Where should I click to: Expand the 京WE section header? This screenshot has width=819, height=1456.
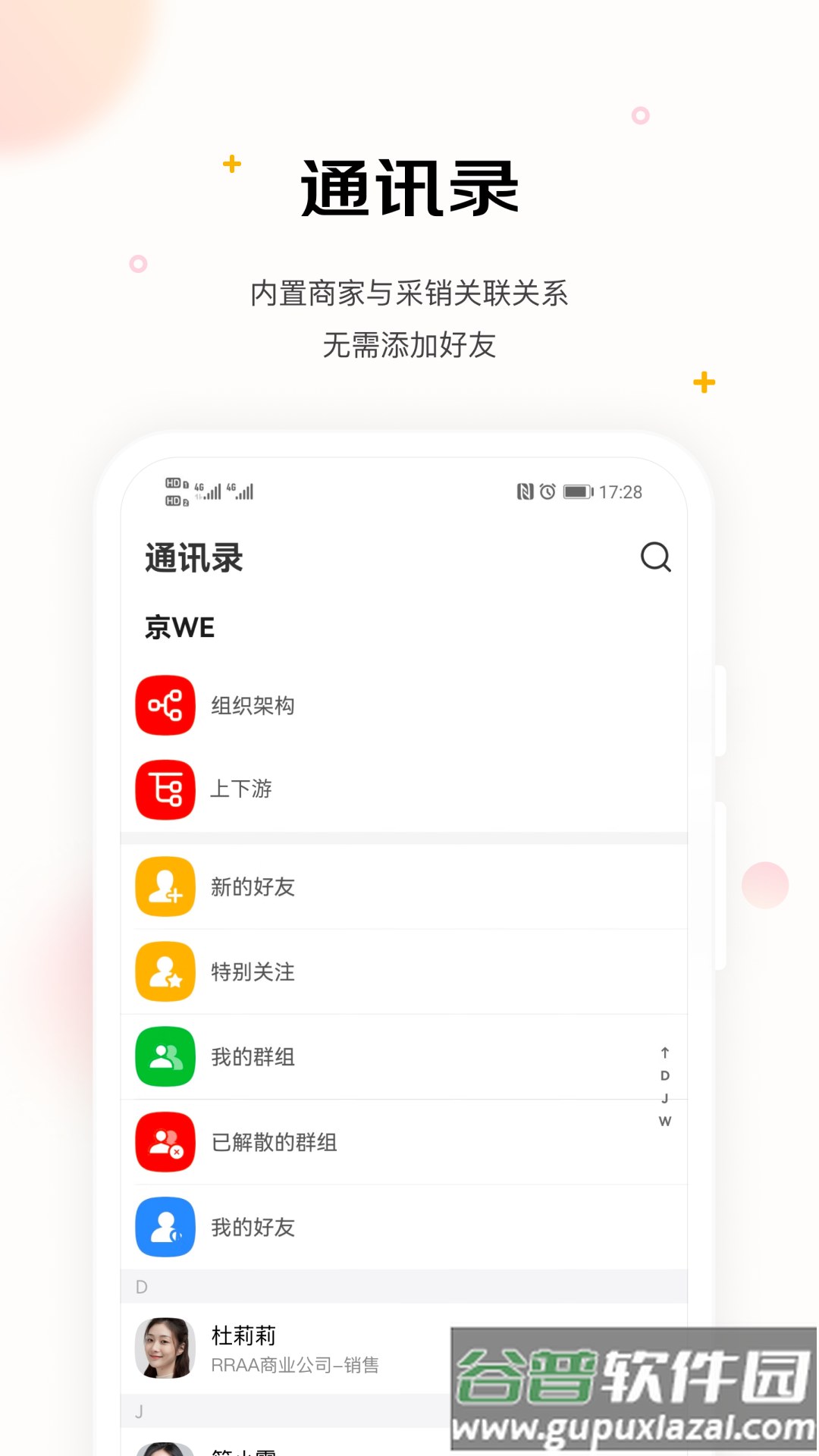[x=180, y=627]
